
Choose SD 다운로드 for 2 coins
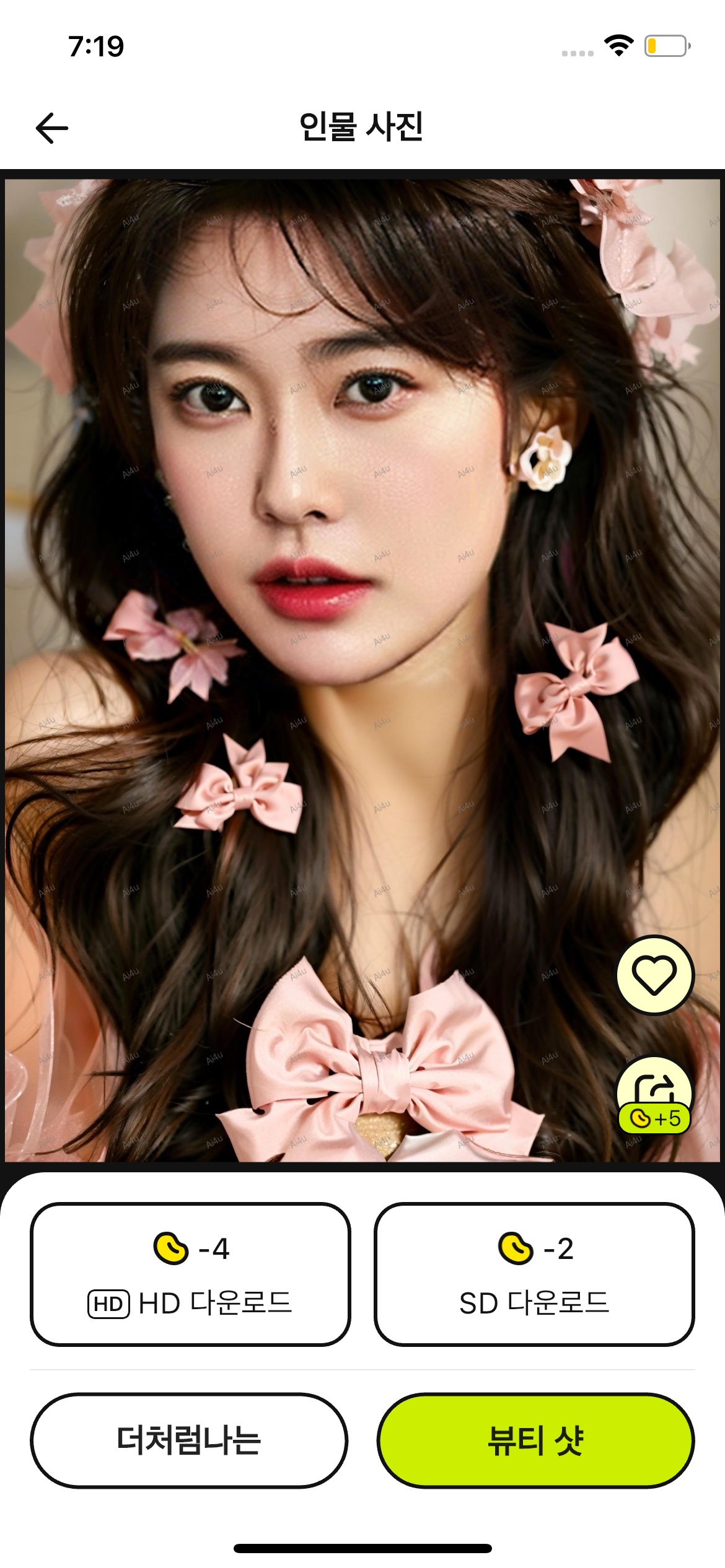534,1274
